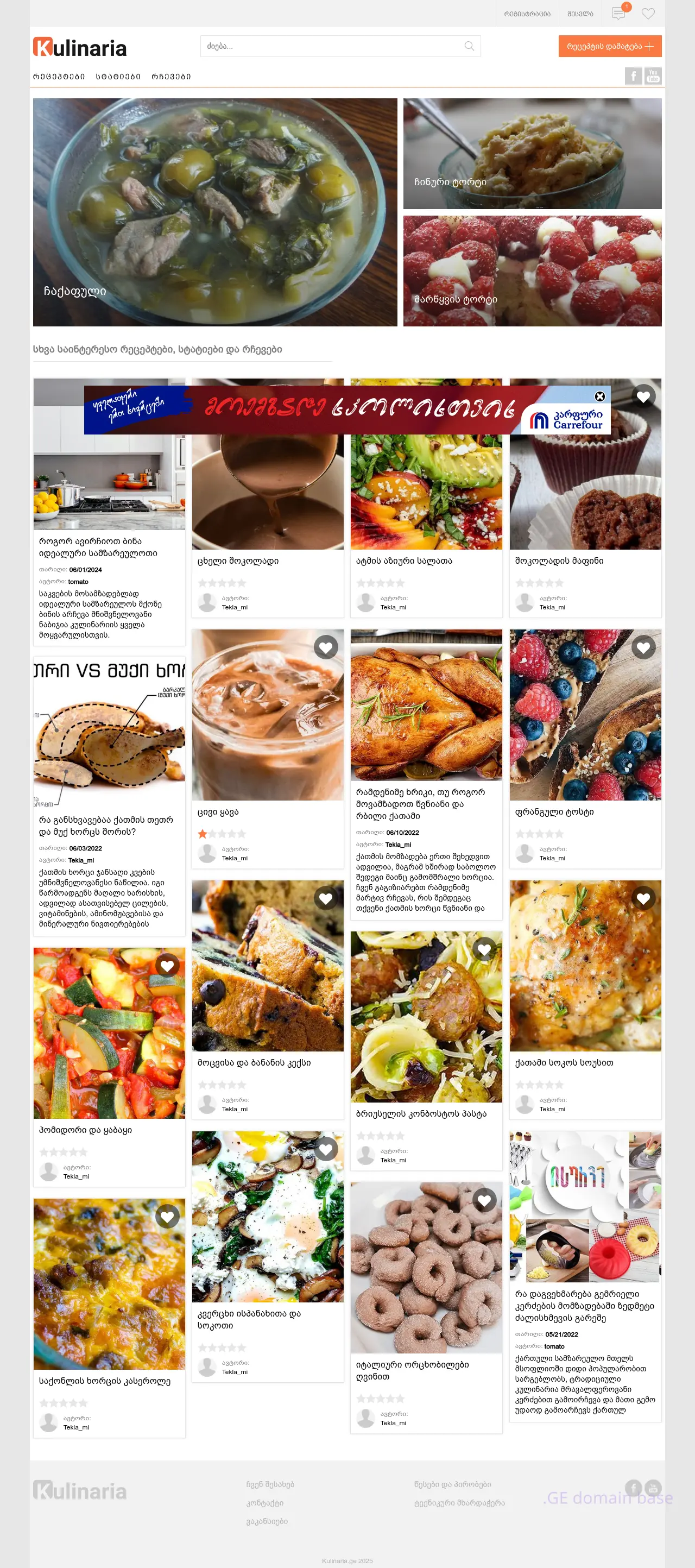Screen dimensions: 695x1568
Task: Switch to the რეცეპტები menu tab
Action: [59, 77]
